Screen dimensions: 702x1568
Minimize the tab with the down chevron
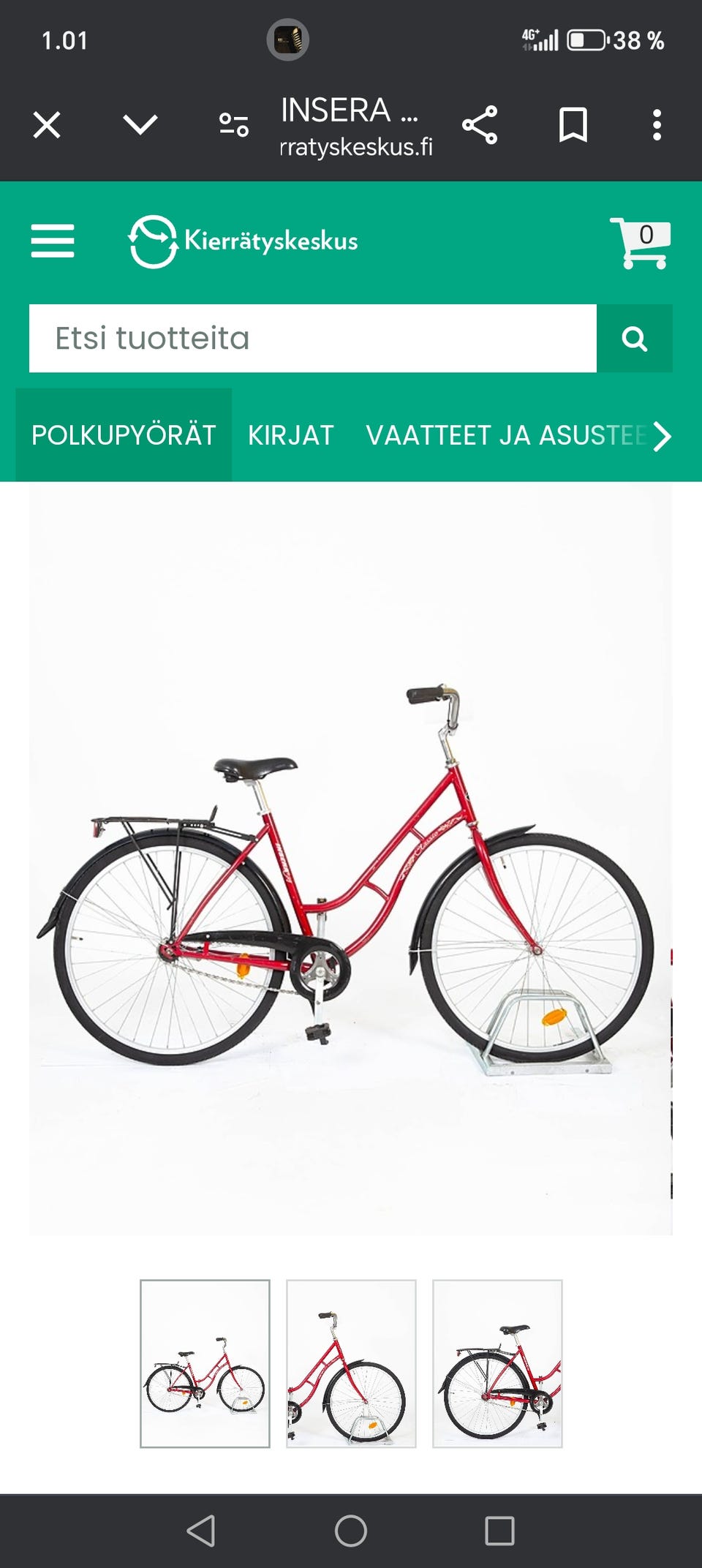click(140, 125)
